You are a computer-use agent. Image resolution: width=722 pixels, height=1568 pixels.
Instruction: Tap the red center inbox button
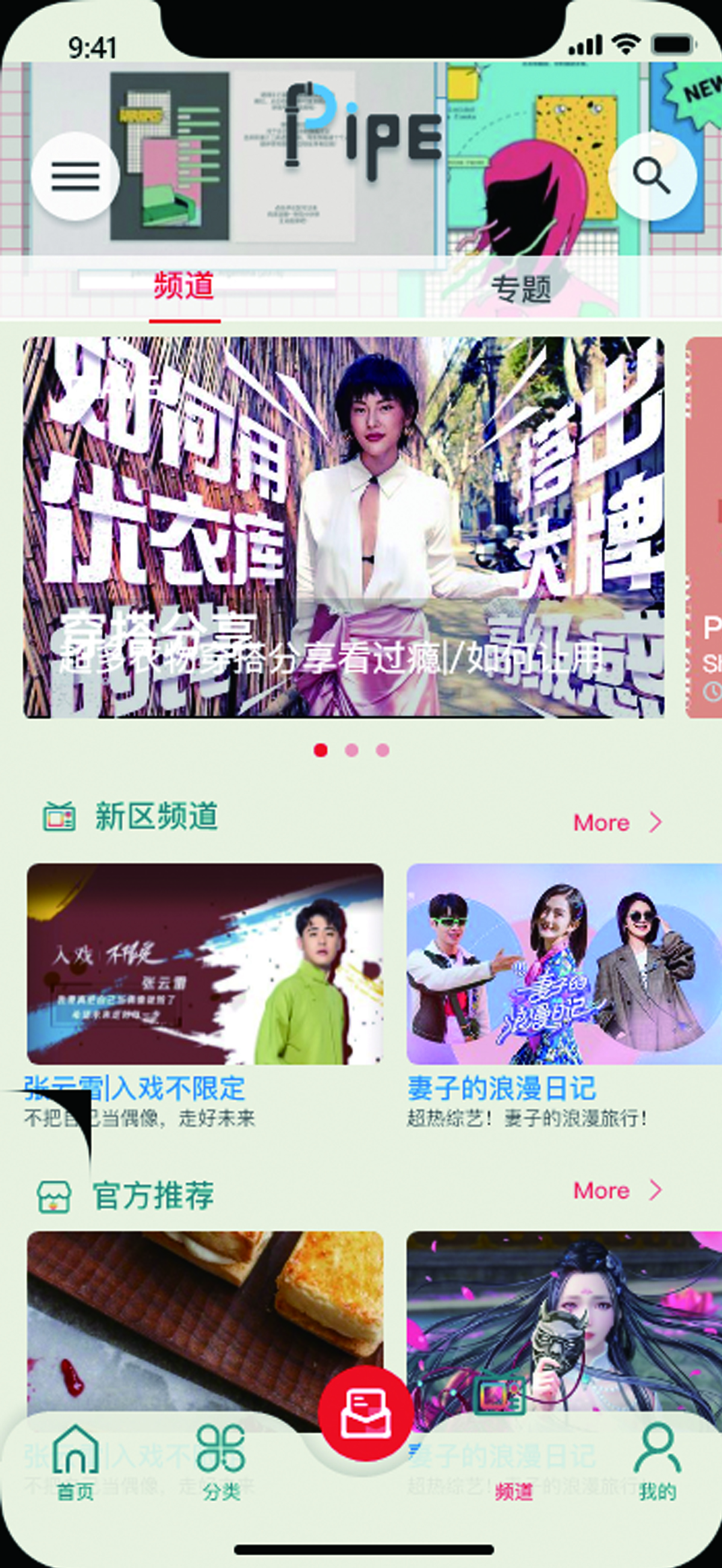[x=365, y=1413]
